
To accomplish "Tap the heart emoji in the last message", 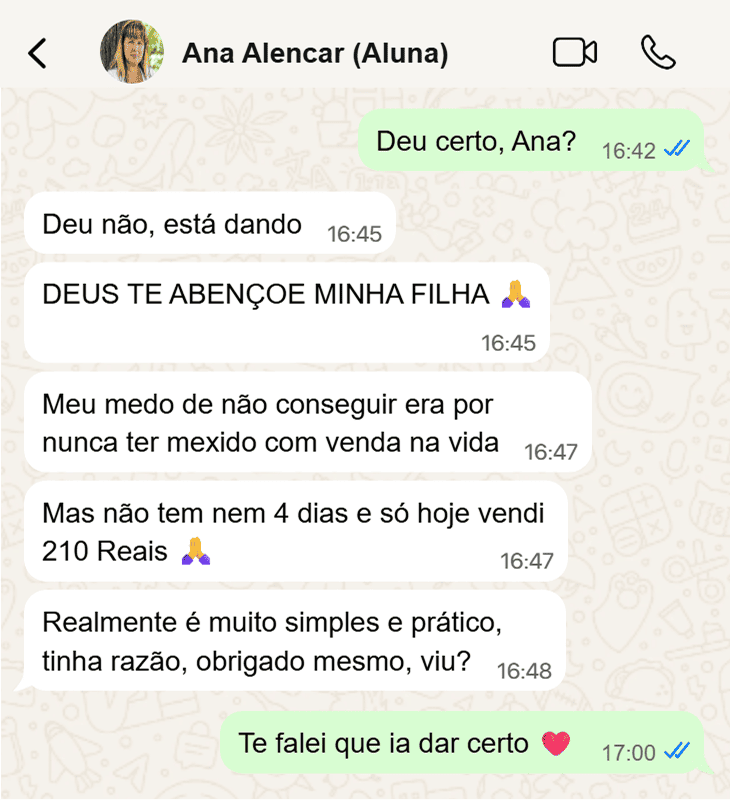I will tap(555, 743).
